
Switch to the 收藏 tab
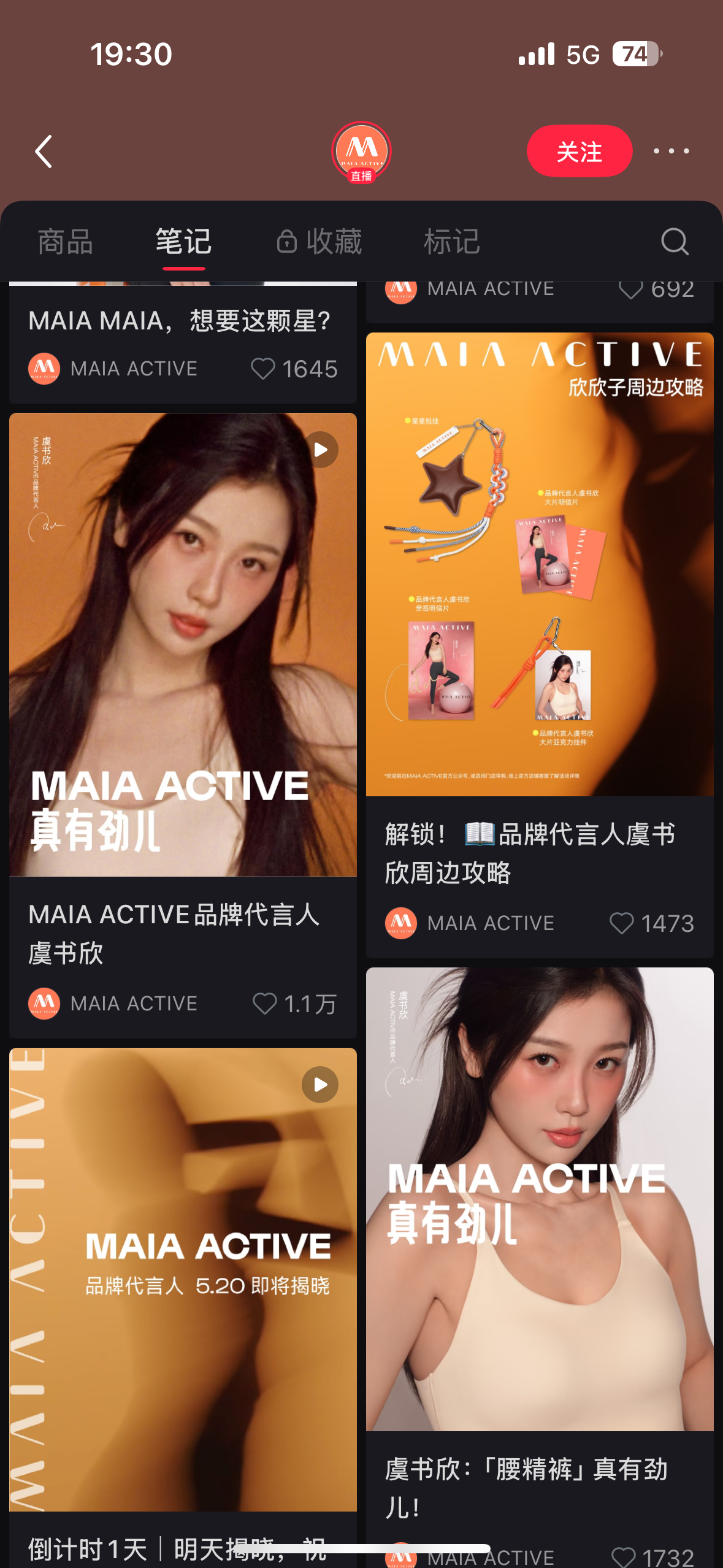pos(320,242)
